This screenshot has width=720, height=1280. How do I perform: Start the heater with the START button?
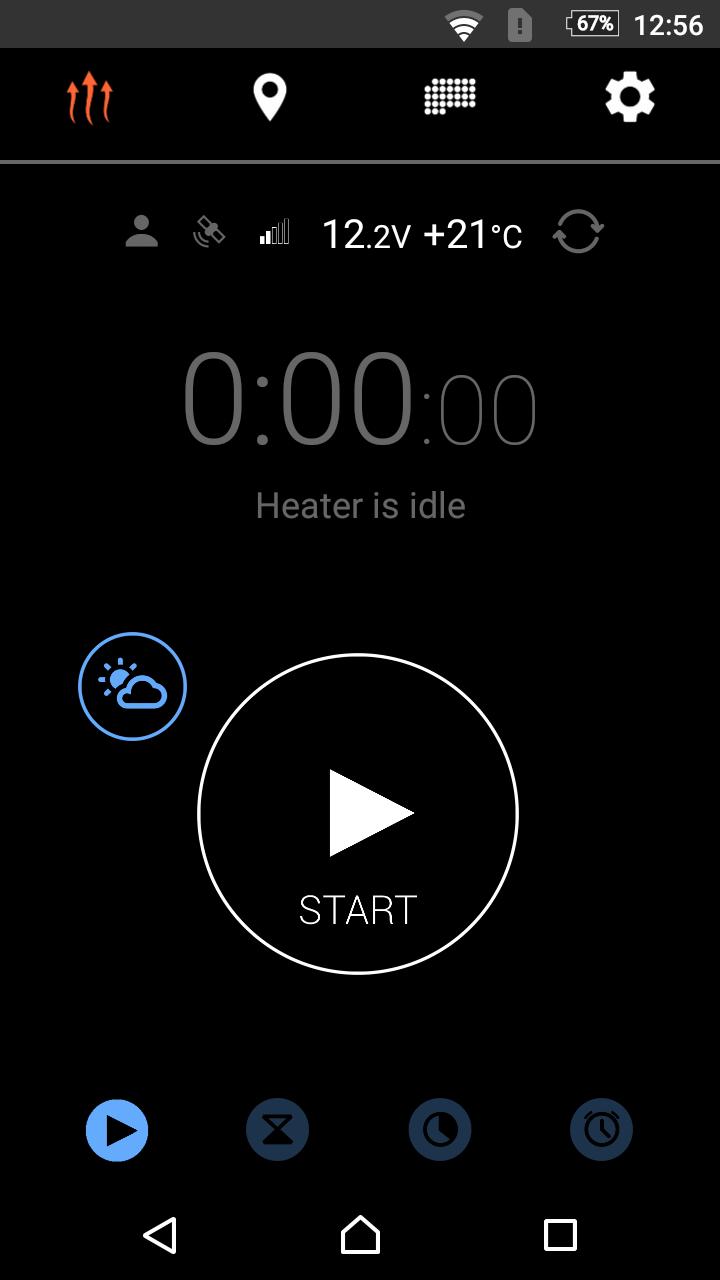(x=358, y=813)
